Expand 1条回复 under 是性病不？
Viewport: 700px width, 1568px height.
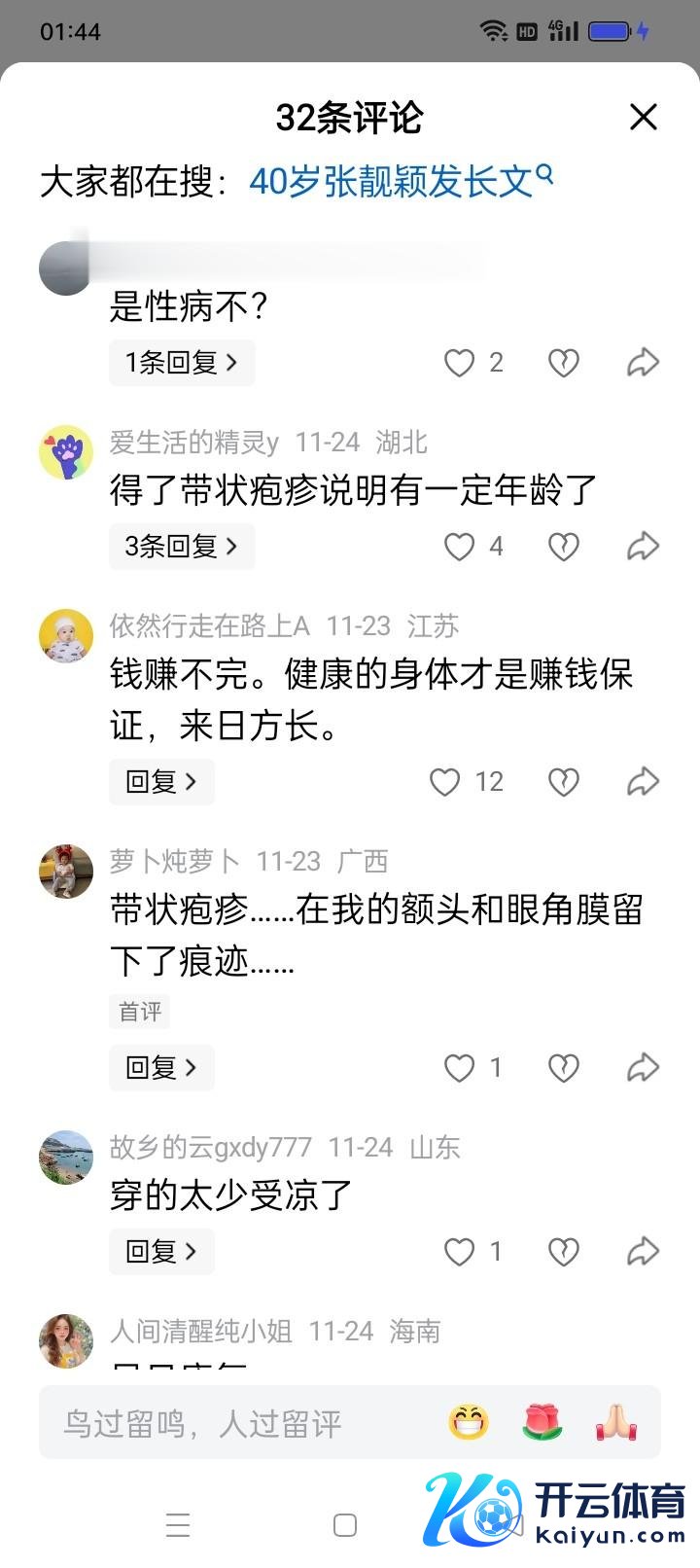(181, 363)
